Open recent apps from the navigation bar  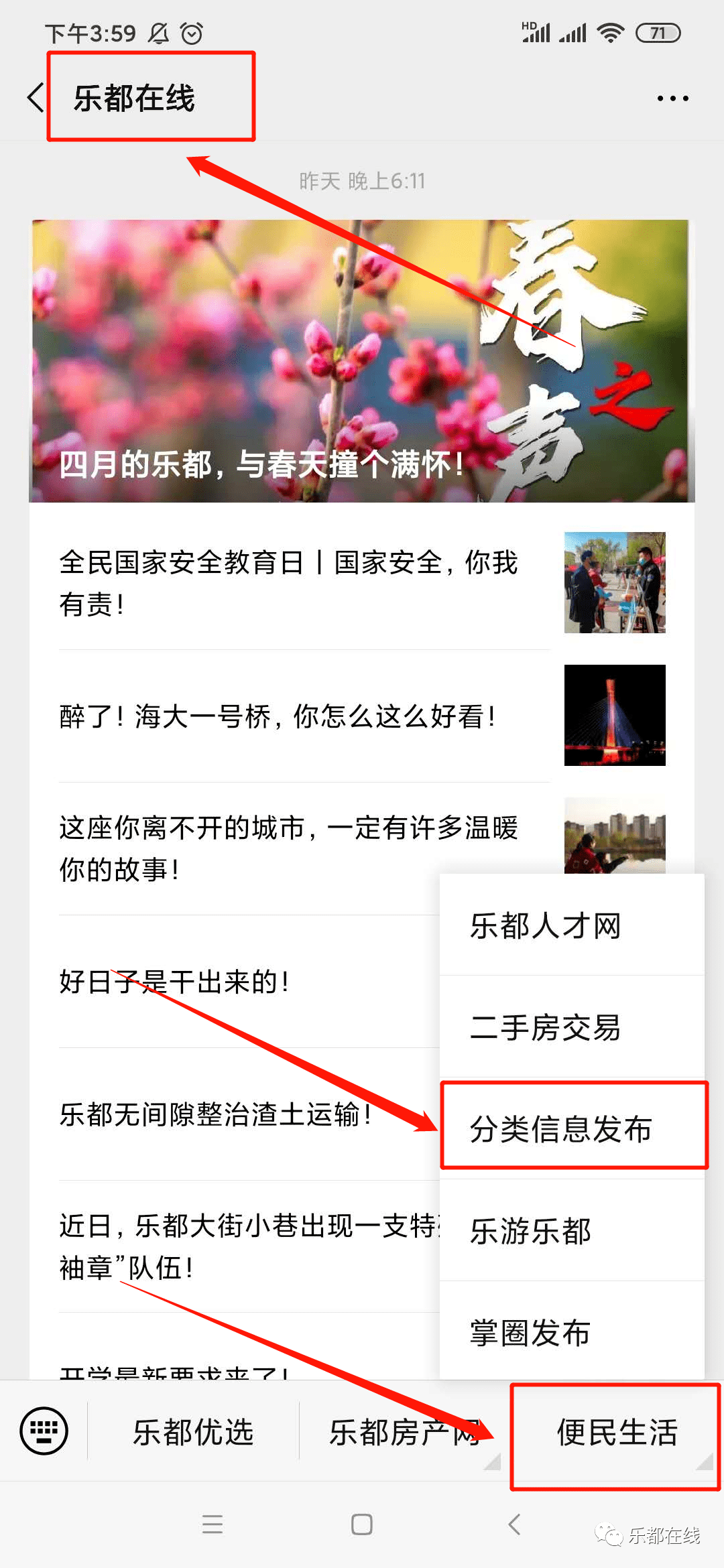coord(213,1524)
